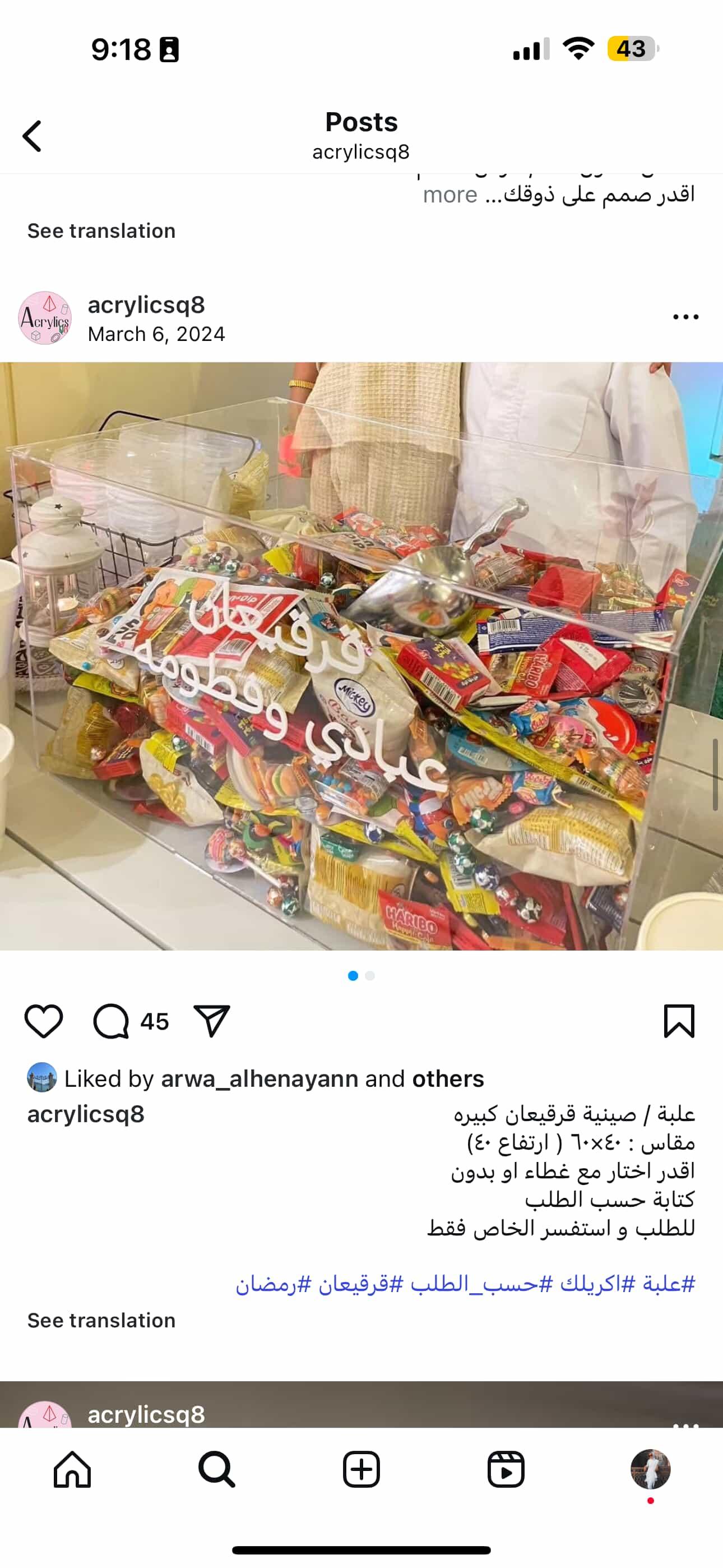Go back using the top-left arrow
Image resolution: width=723 pixels, height=1568 pixels.
31,135
